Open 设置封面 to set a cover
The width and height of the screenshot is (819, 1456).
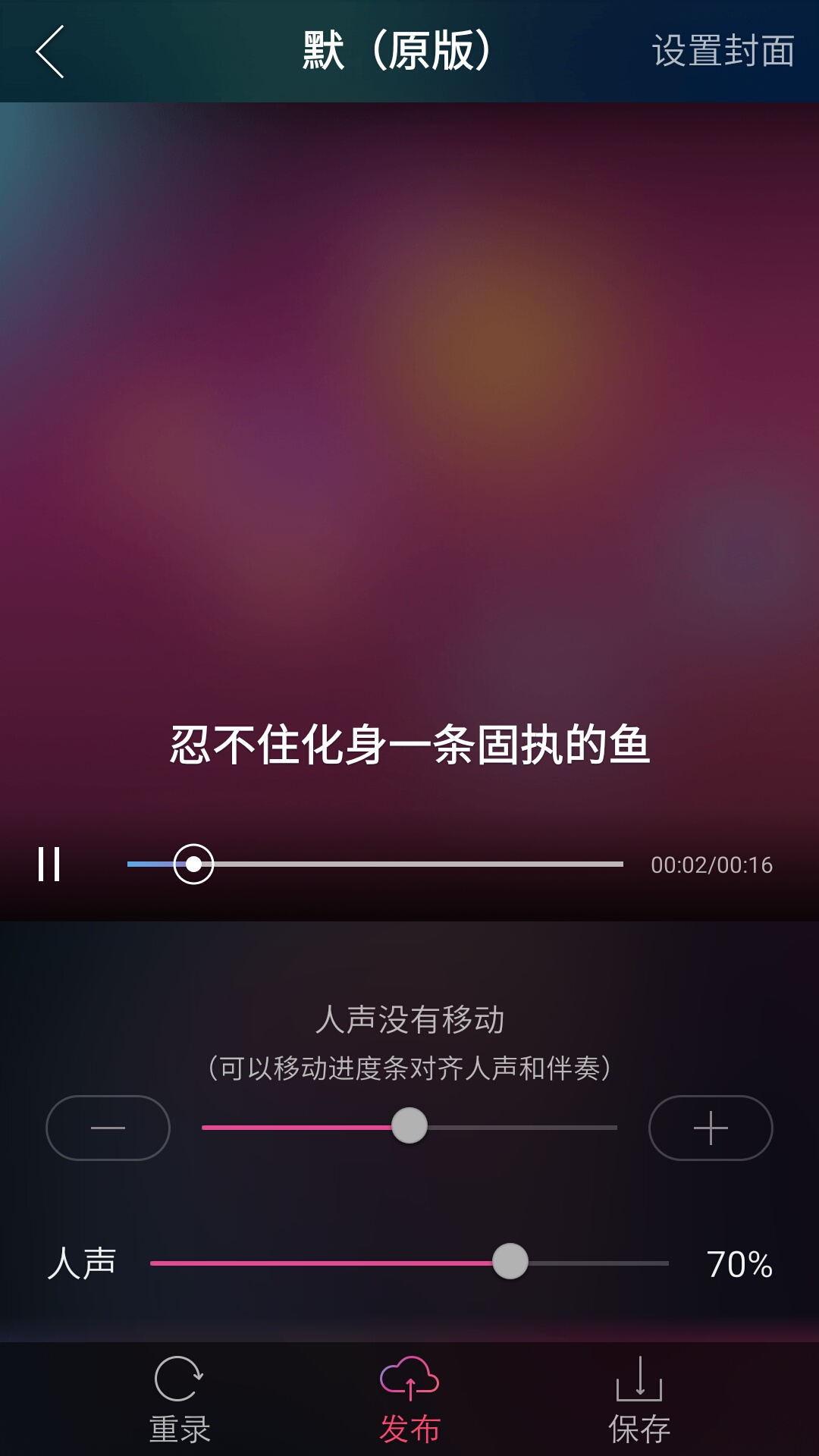click(x=720, y=52)
